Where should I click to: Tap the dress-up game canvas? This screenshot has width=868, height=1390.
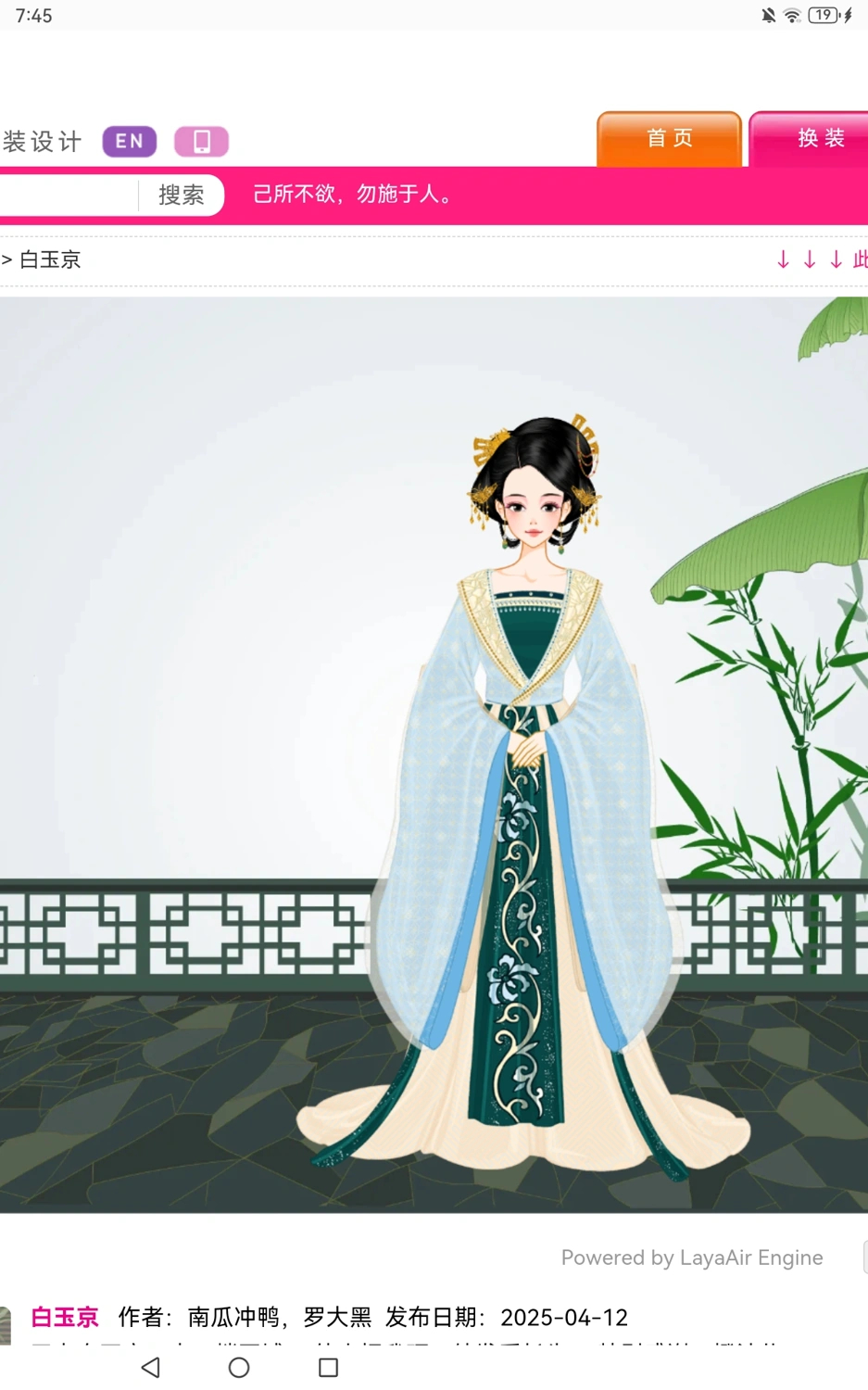[434, 754]
